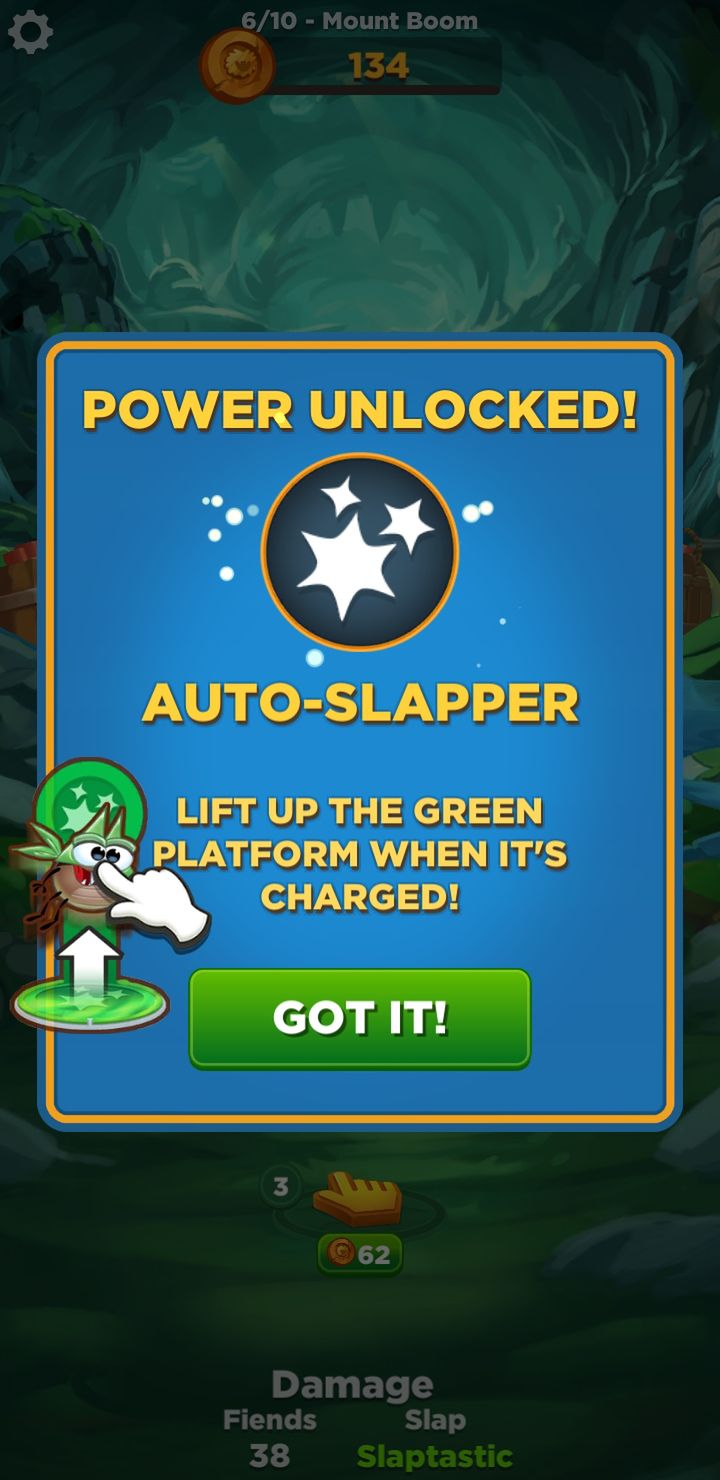720x1480 pixels.
Task: Open the settings gear icon
Action: tap(30, 33)
